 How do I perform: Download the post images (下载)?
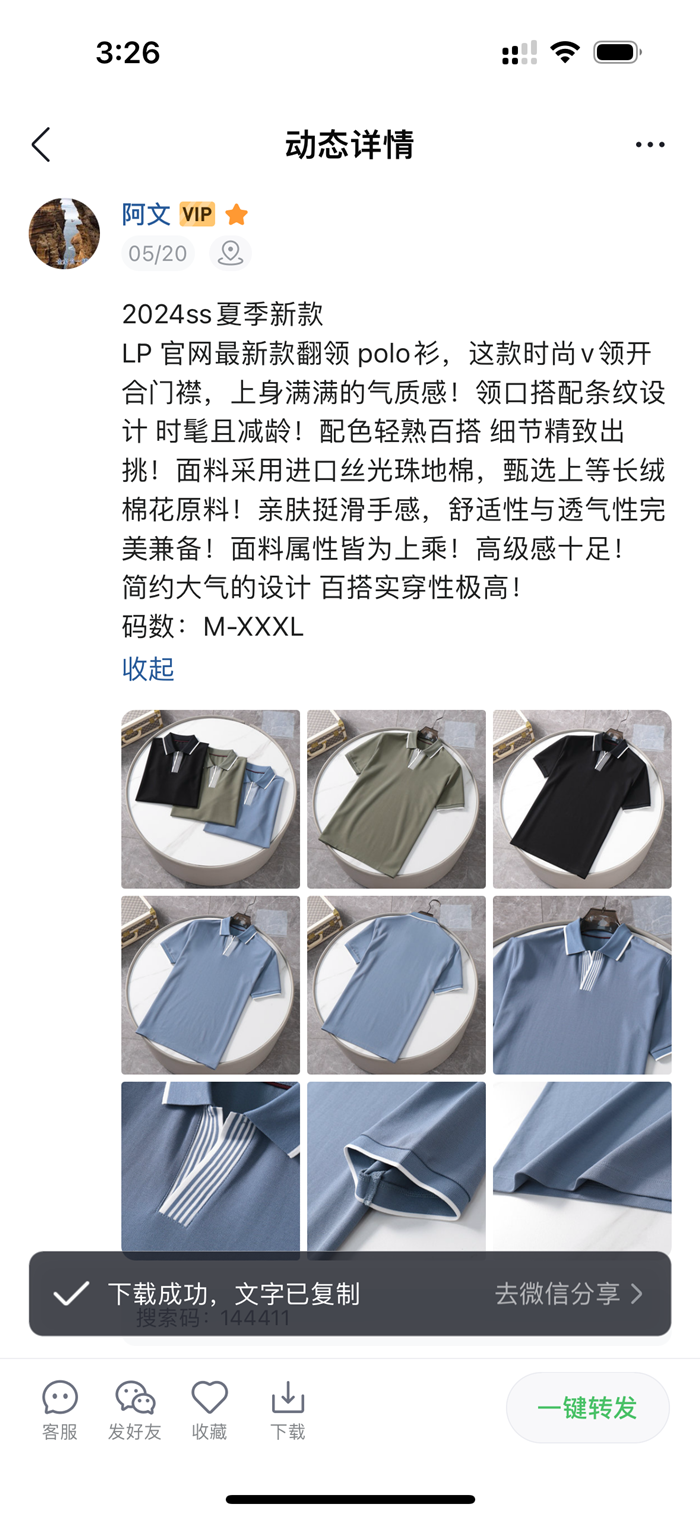(x=287, y=1410)
